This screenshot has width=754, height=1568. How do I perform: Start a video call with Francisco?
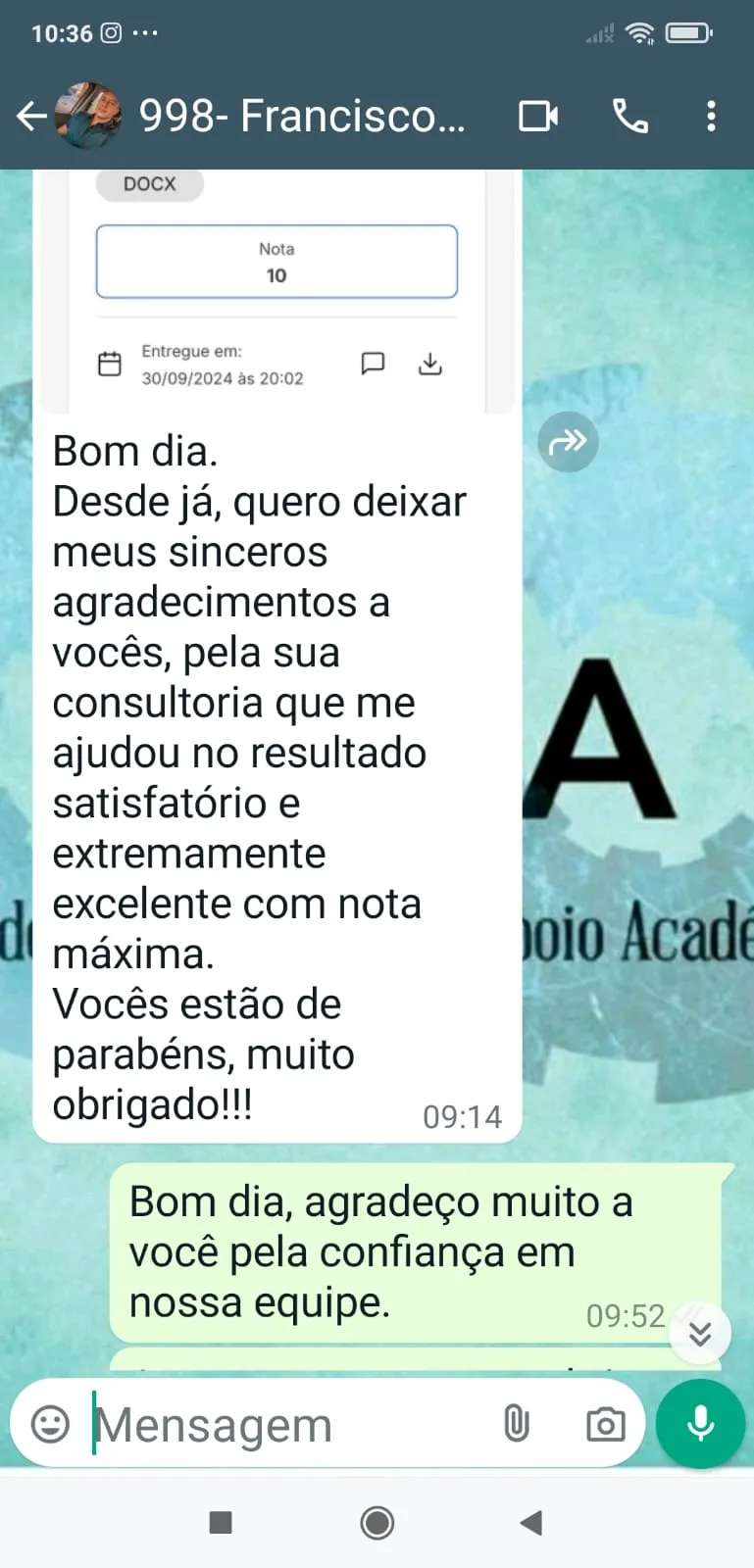point(537,117)
